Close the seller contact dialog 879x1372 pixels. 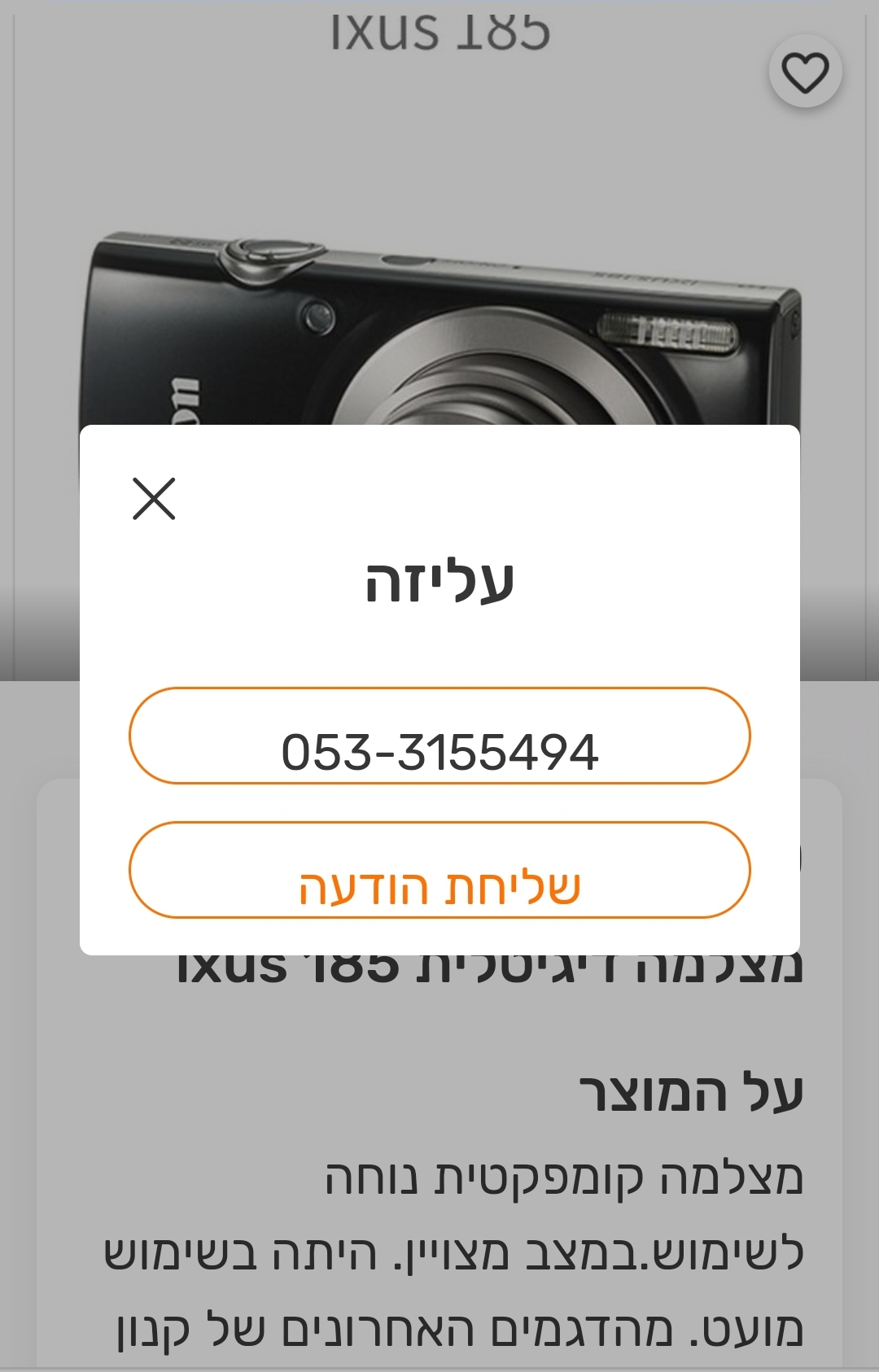(154, 498)
